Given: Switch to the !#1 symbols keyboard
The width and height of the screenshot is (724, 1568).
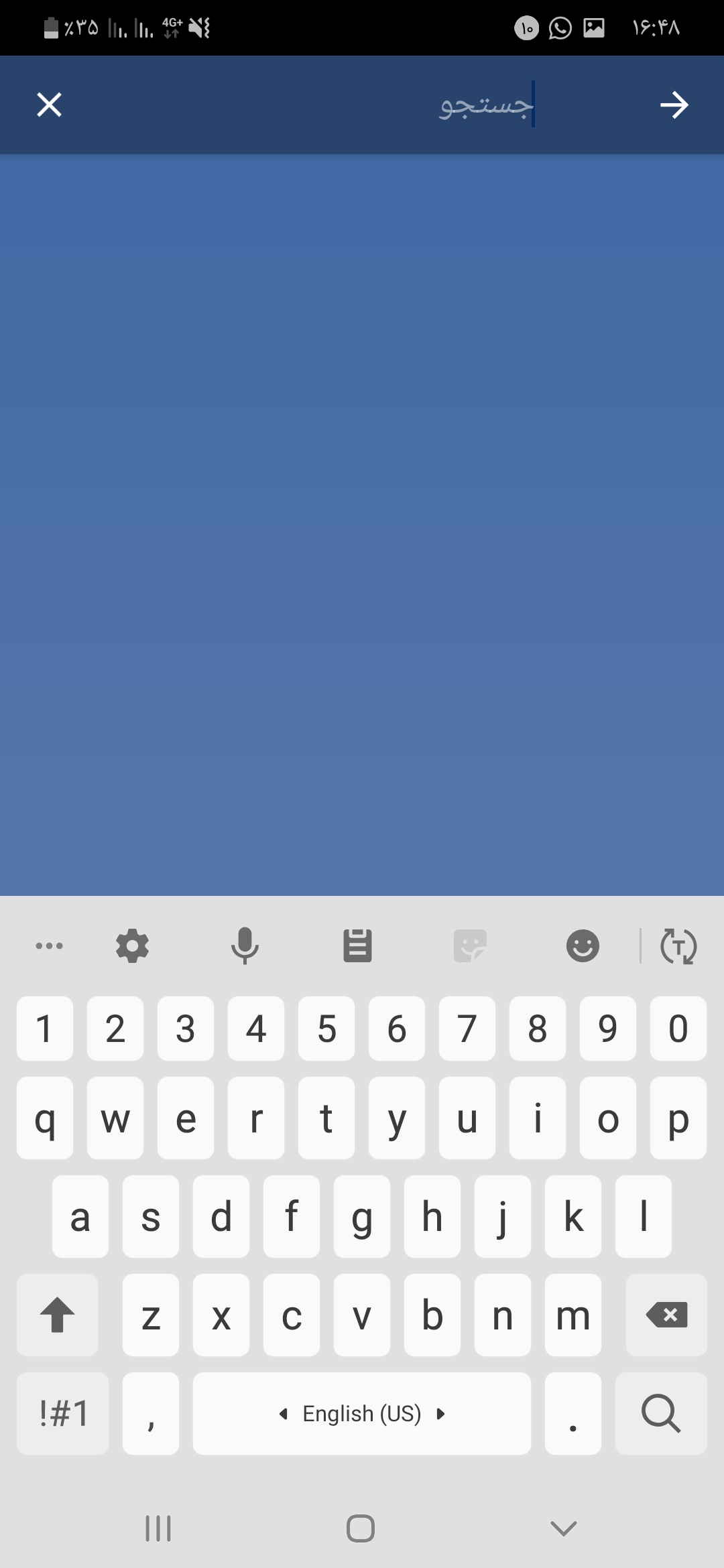Looking at the screenshot, I should tap(63, 1413).
